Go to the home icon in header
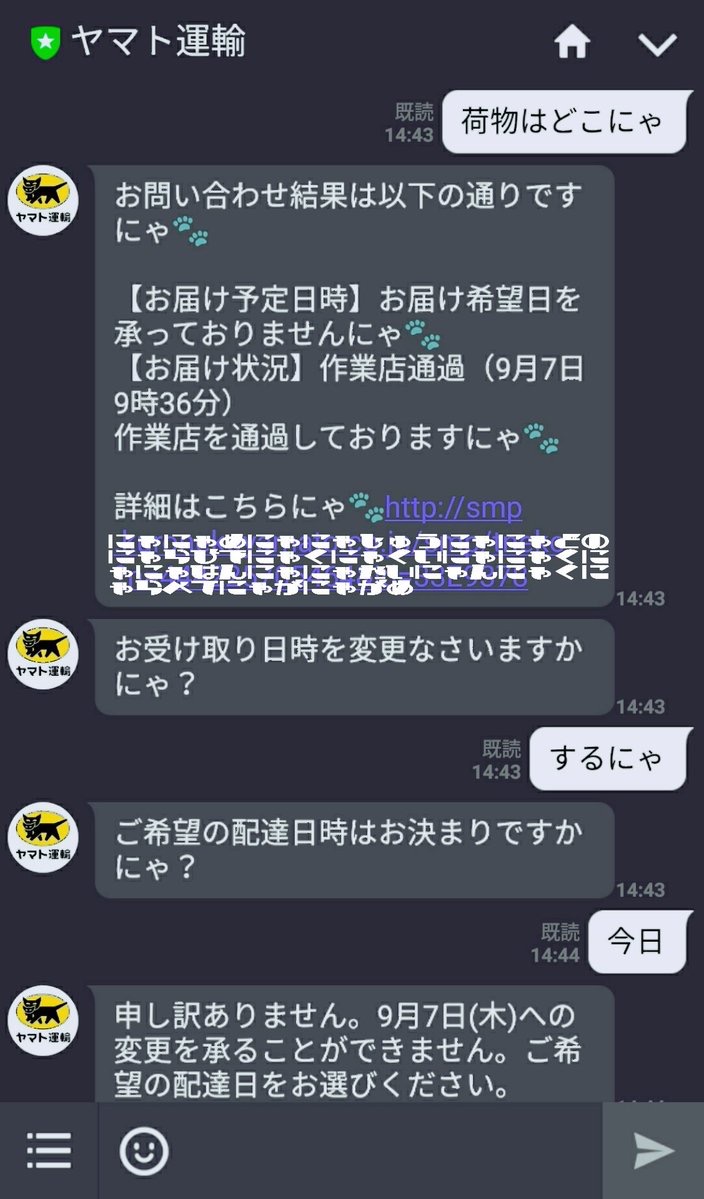The width and height of the screenshot is (704, 1199). tap(572, 42)
